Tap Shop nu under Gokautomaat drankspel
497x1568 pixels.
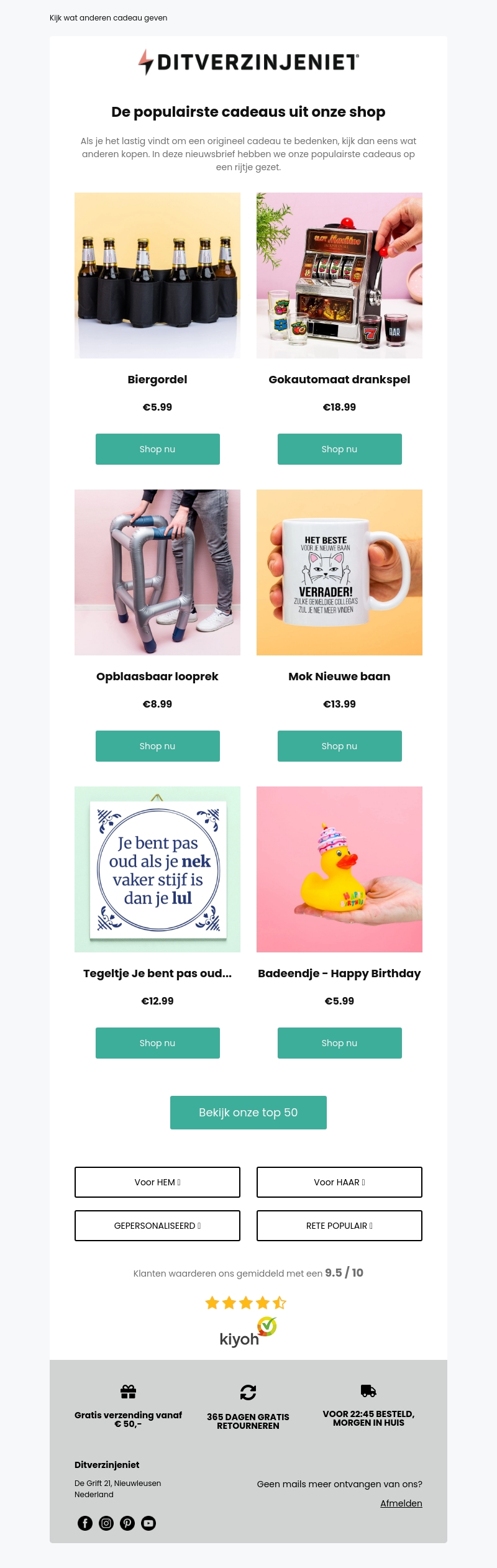pos(339,449)
